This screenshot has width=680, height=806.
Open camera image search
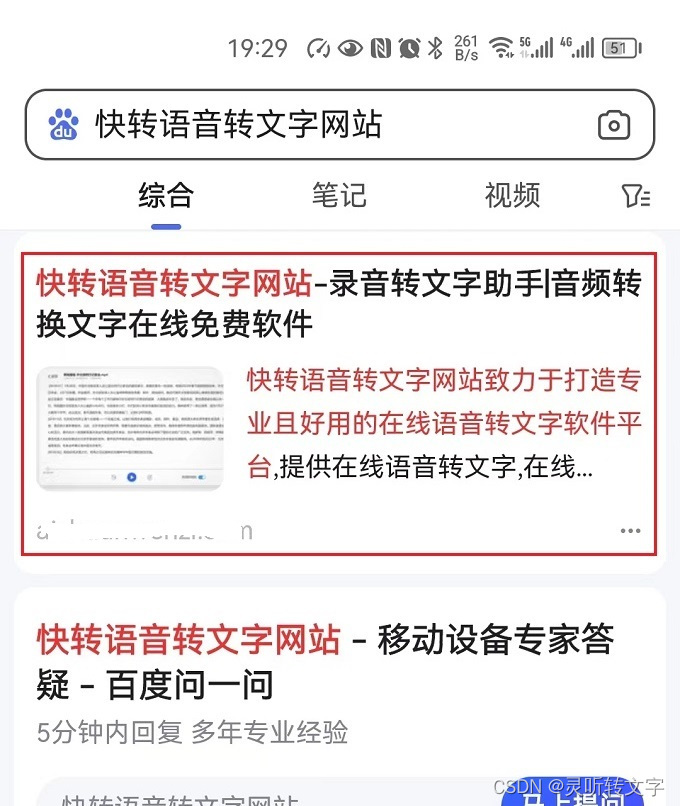click(x=613, y=126)
